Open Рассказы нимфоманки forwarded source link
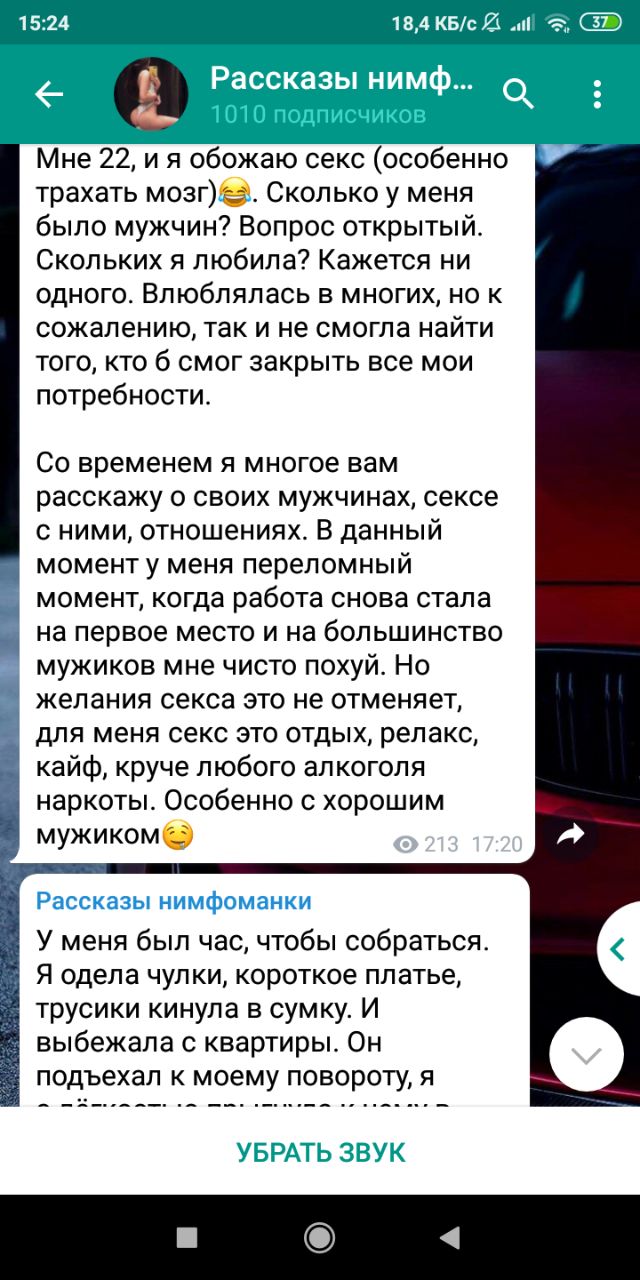The height and width of the screenshot is (1280, 640). 174,900
